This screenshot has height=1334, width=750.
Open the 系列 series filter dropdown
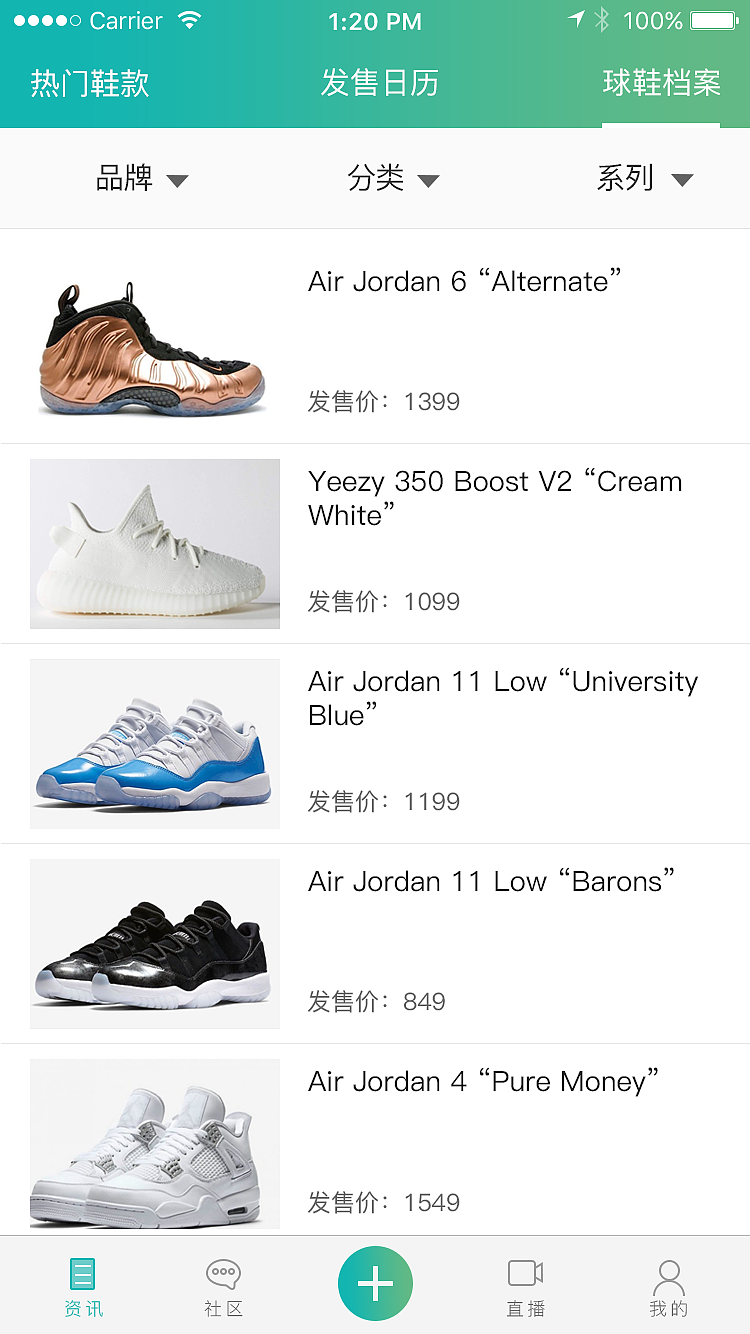[x=646, y=178]
